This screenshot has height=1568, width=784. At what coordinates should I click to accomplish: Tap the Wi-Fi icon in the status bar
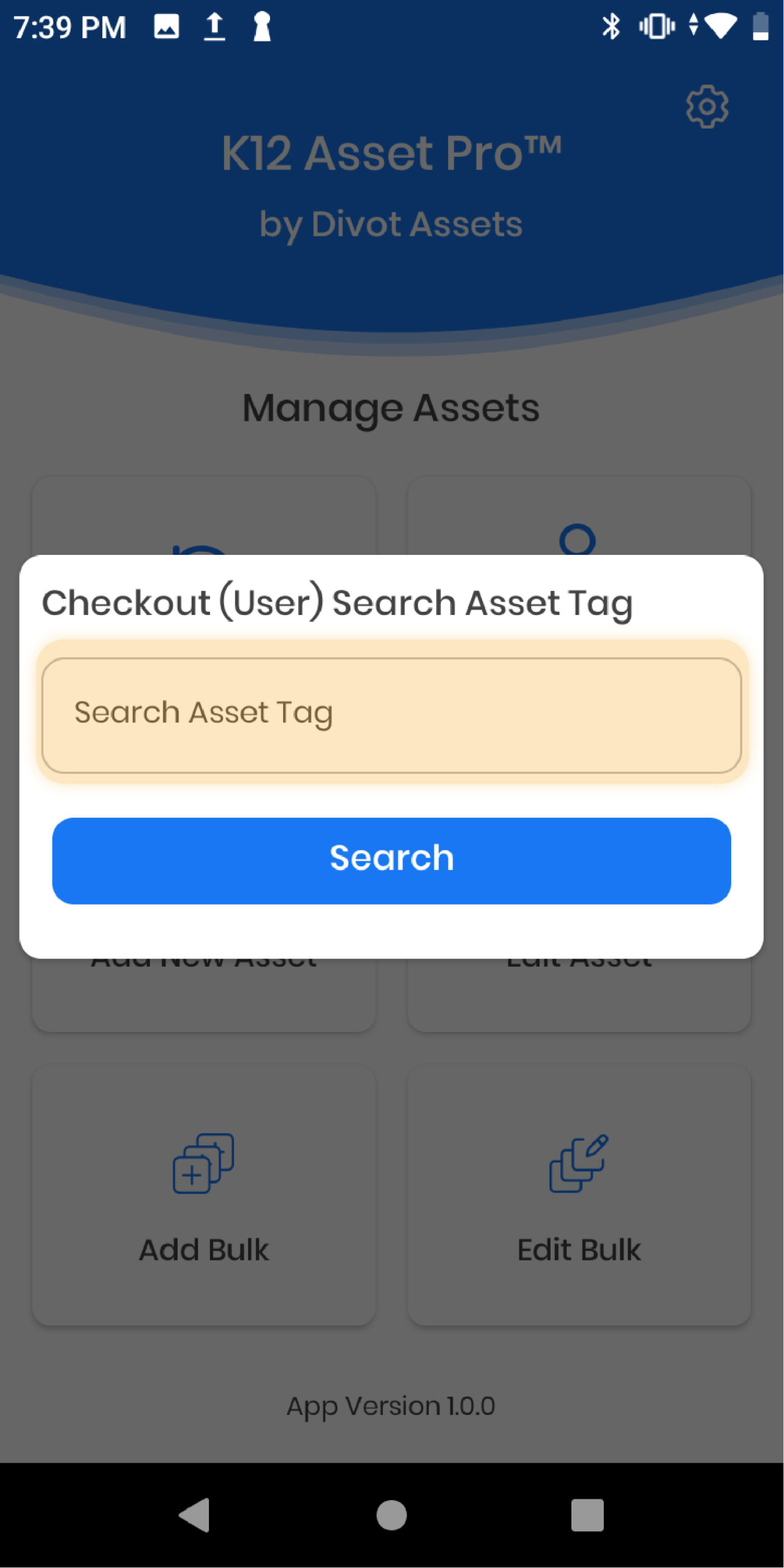(719, 26)
